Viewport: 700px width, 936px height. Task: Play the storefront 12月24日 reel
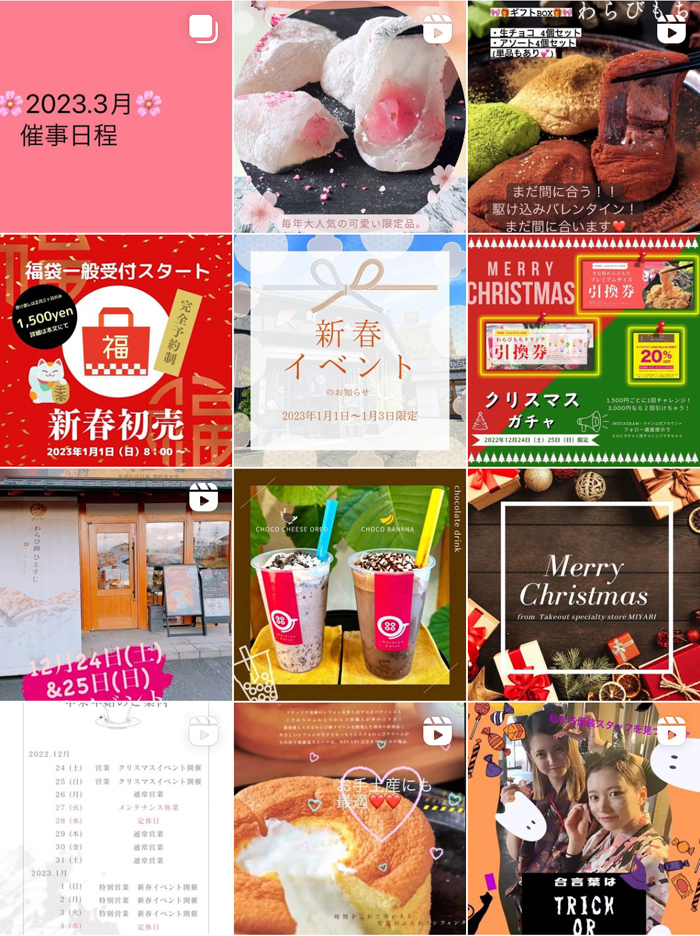(x=115, y=584)
